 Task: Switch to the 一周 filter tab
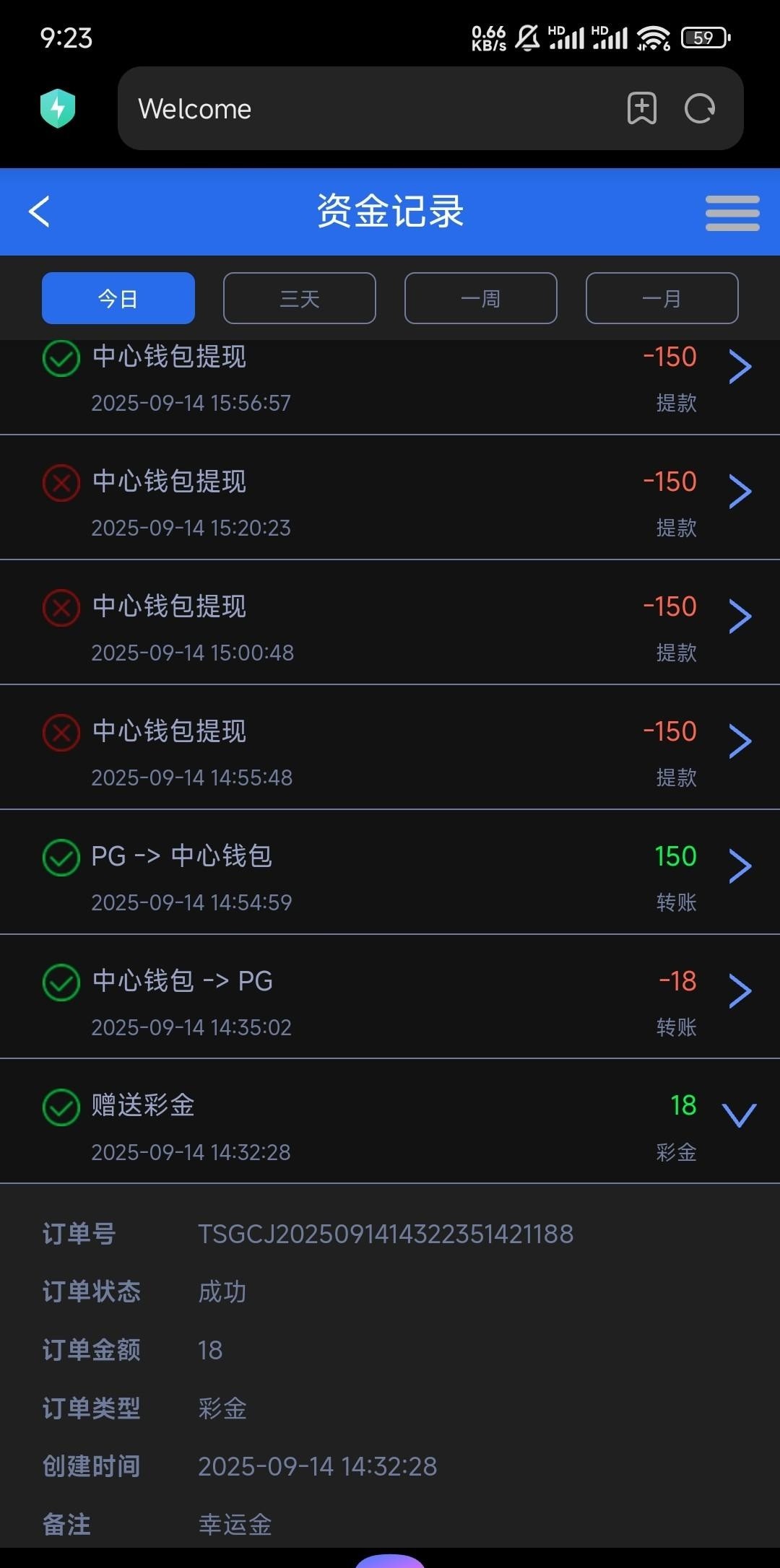[480, 298]
